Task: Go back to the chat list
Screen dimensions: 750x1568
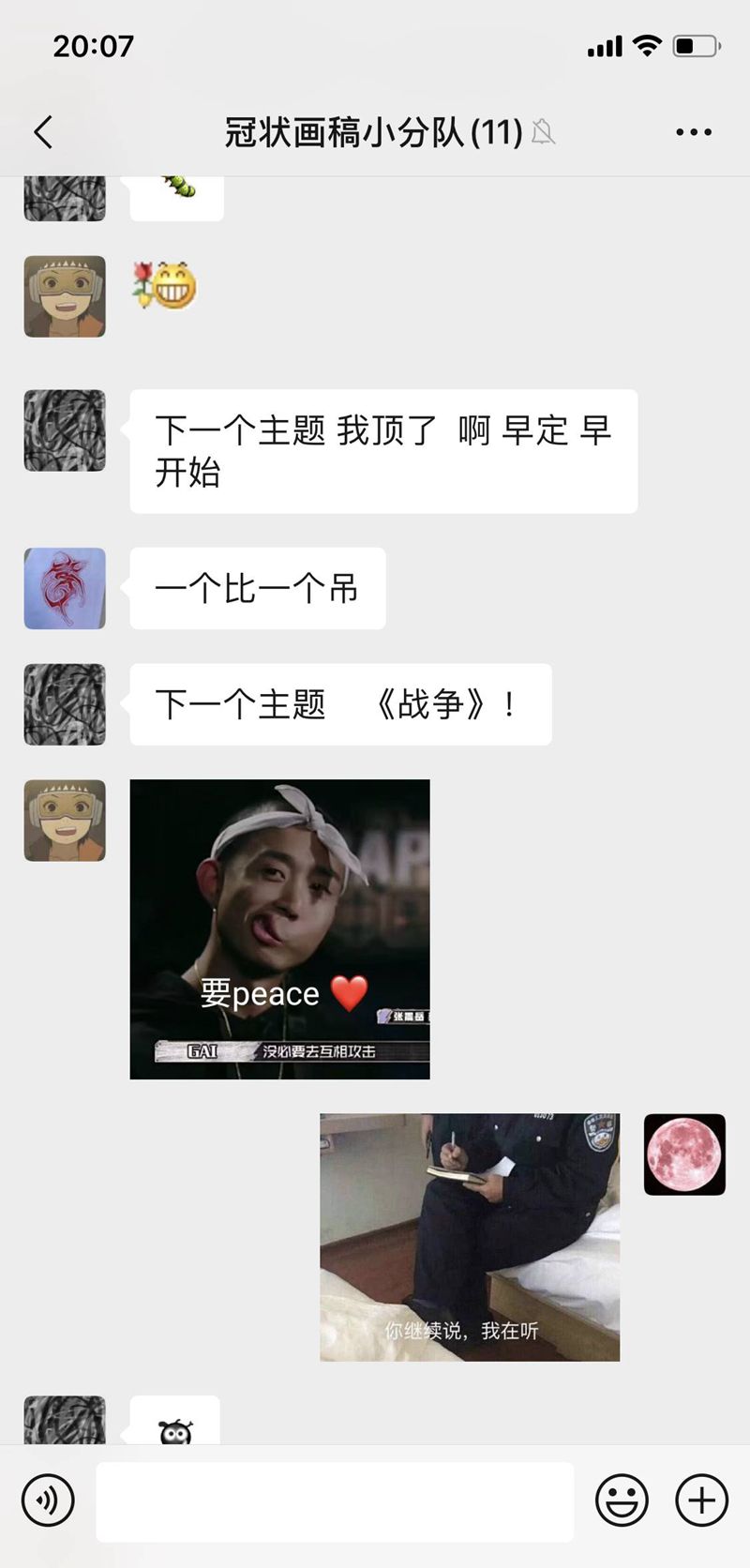Action: 43,132
